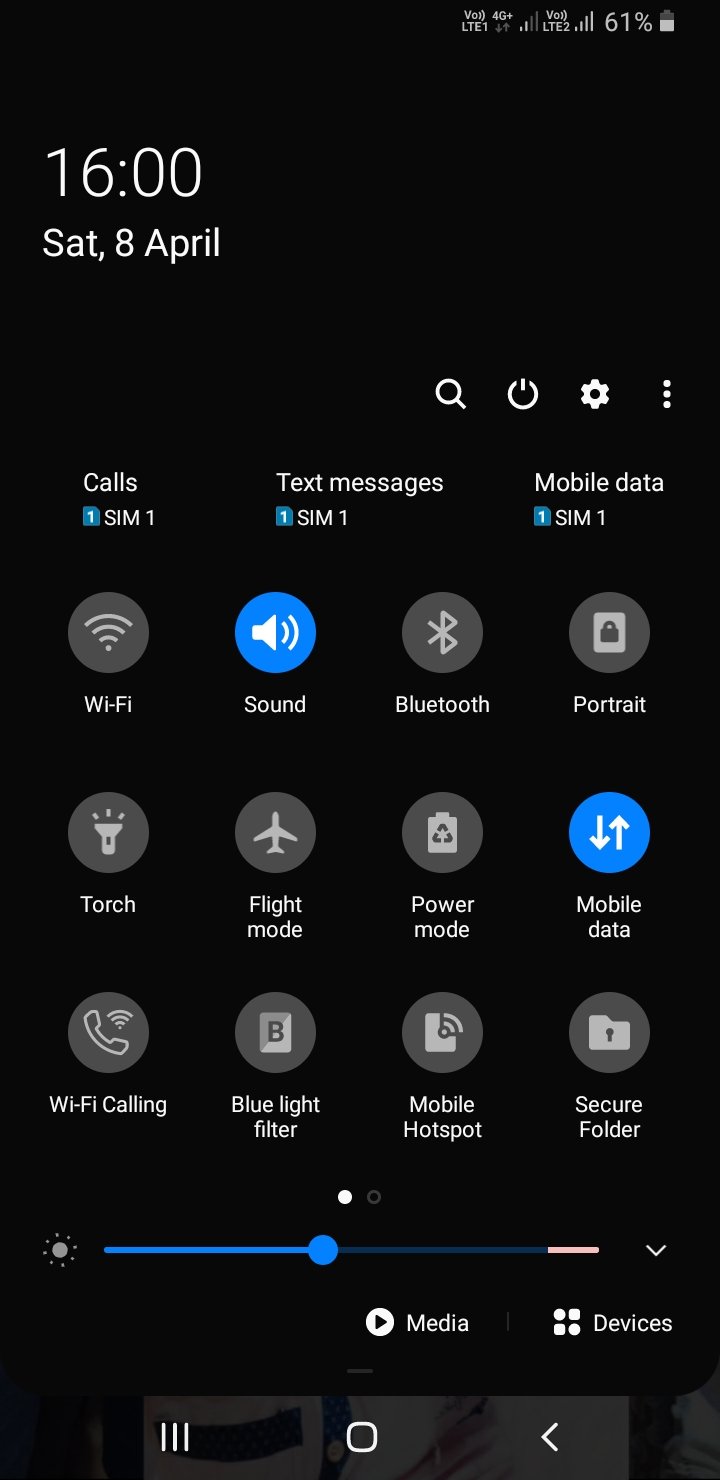Image resolution: width=720 pixels, height=1480 pixels.
Task: Expand brightness options with the chevron
Action: click(x=656, y=1250)
